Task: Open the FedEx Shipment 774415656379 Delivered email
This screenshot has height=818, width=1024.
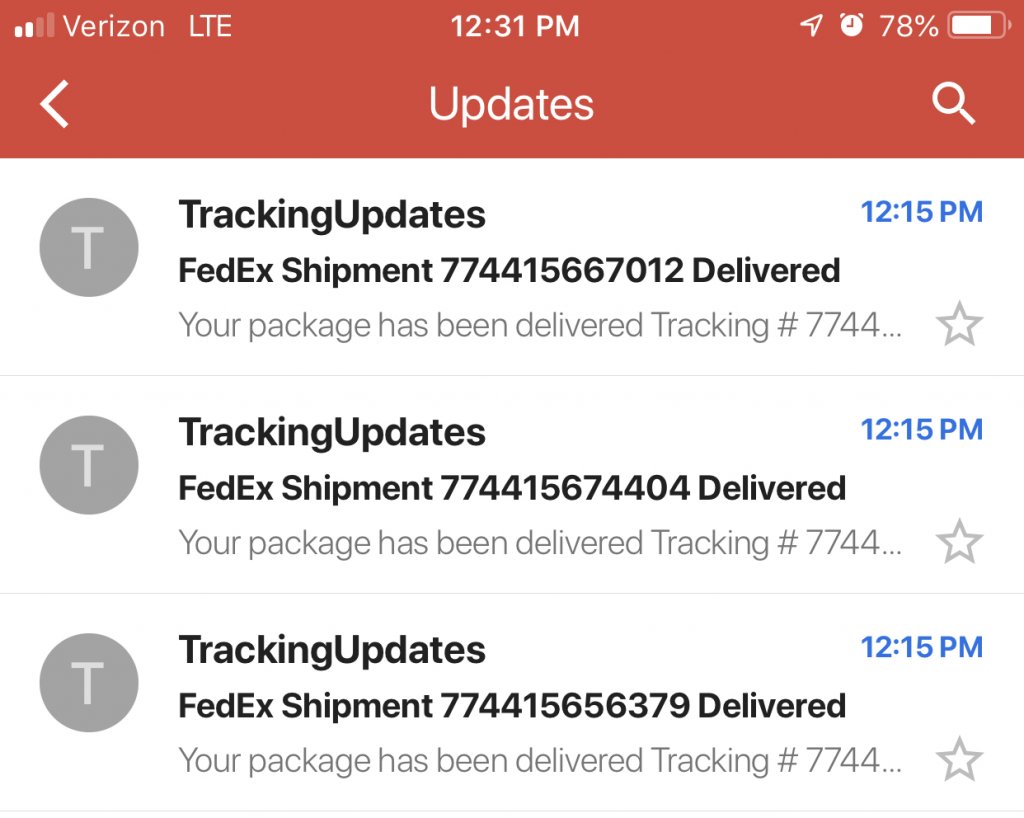Action: [511, 706]
